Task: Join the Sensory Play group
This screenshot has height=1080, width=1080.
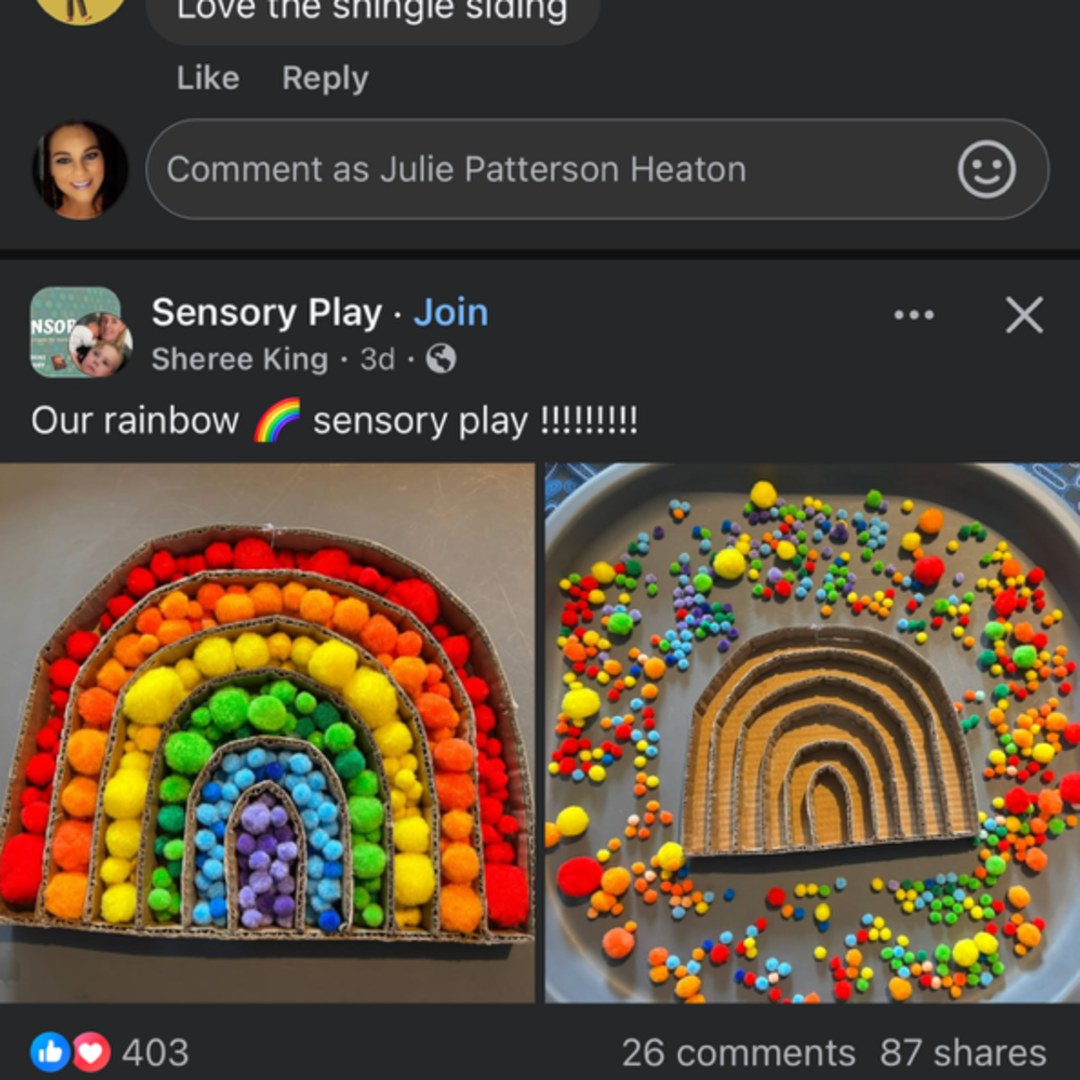Action: tap(451, 313)
